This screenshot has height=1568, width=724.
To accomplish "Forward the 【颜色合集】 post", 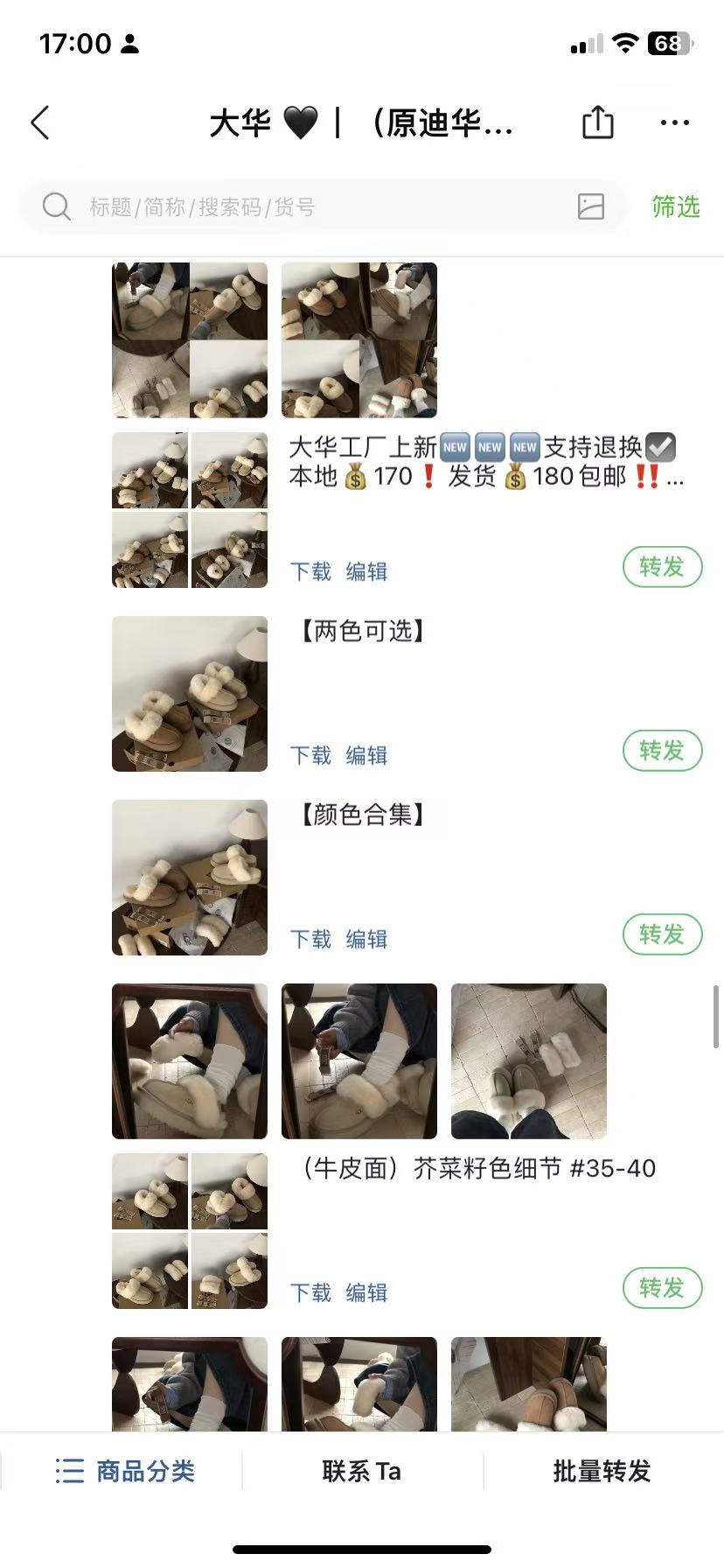I will pos(662,934).
